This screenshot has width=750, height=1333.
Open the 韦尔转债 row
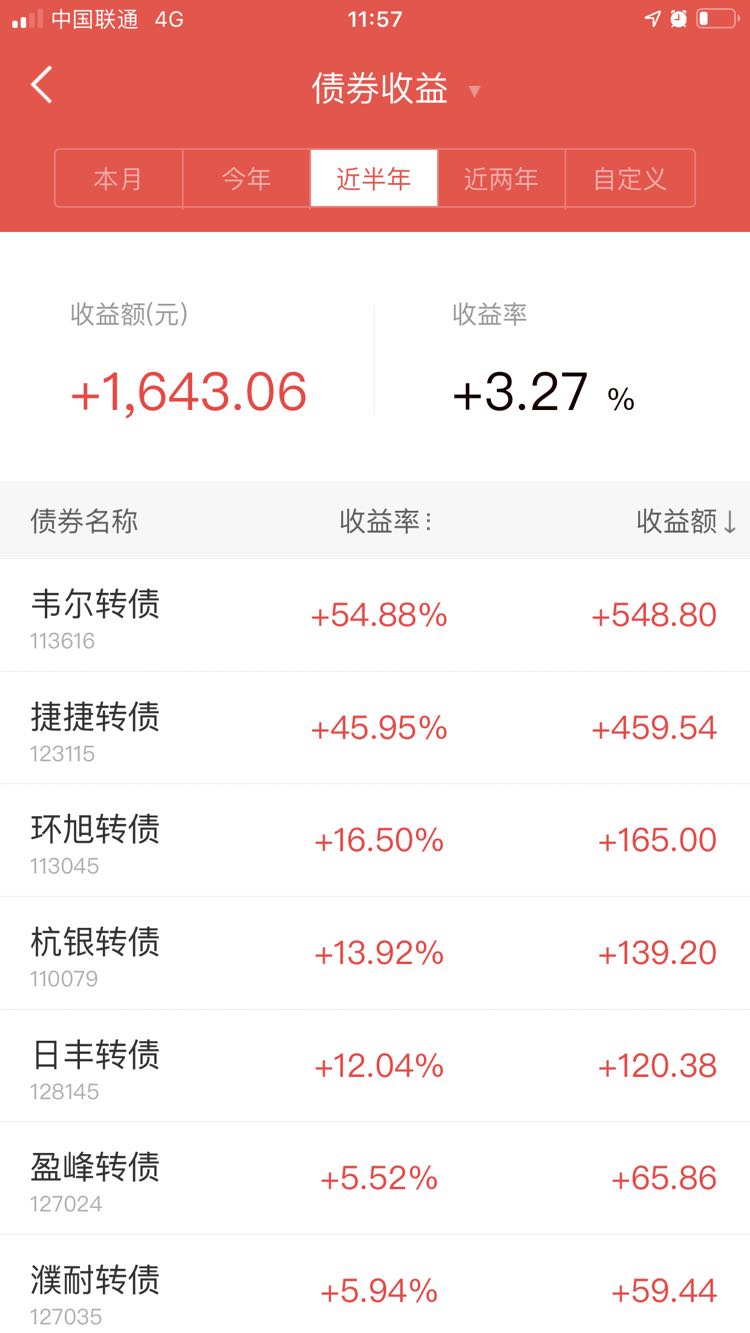tap(375, 615)
